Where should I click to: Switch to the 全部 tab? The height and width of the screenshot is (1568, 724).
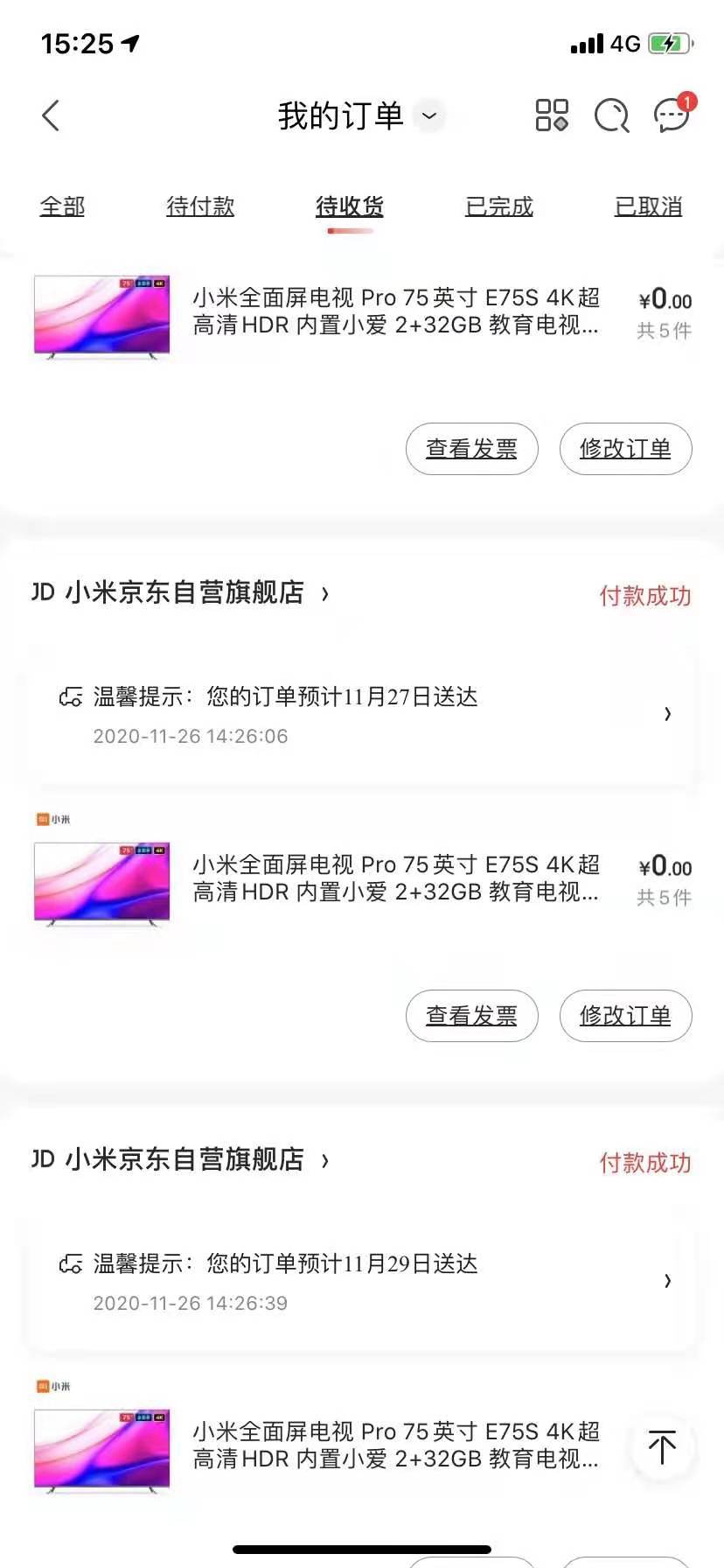coord(62,206)
